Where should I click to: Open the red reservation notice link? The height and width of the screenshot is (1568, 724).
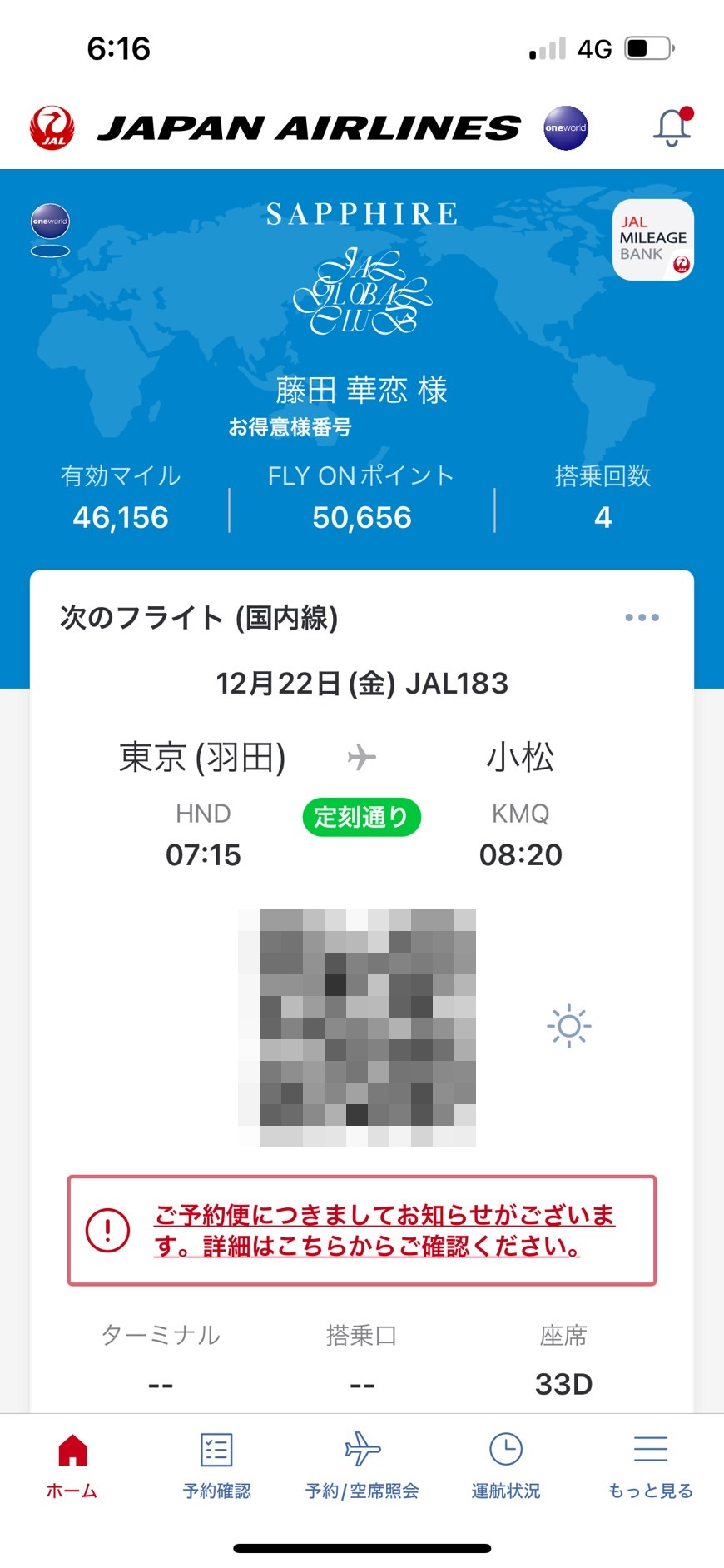pyautogui.click(x=384, y=1230)
